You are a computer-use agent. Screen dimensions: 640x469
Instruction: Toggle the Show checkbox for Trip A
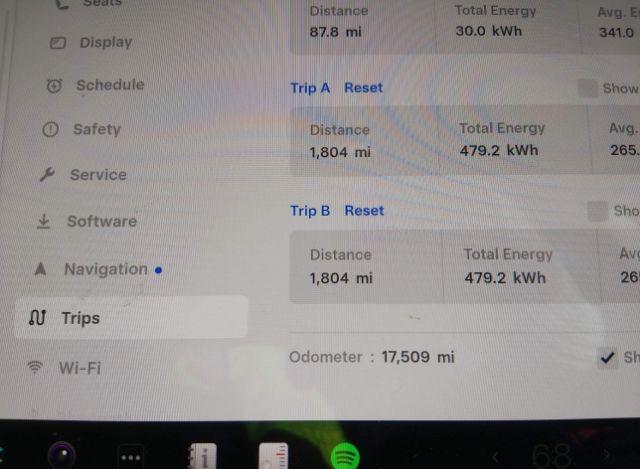click(588, 88)
